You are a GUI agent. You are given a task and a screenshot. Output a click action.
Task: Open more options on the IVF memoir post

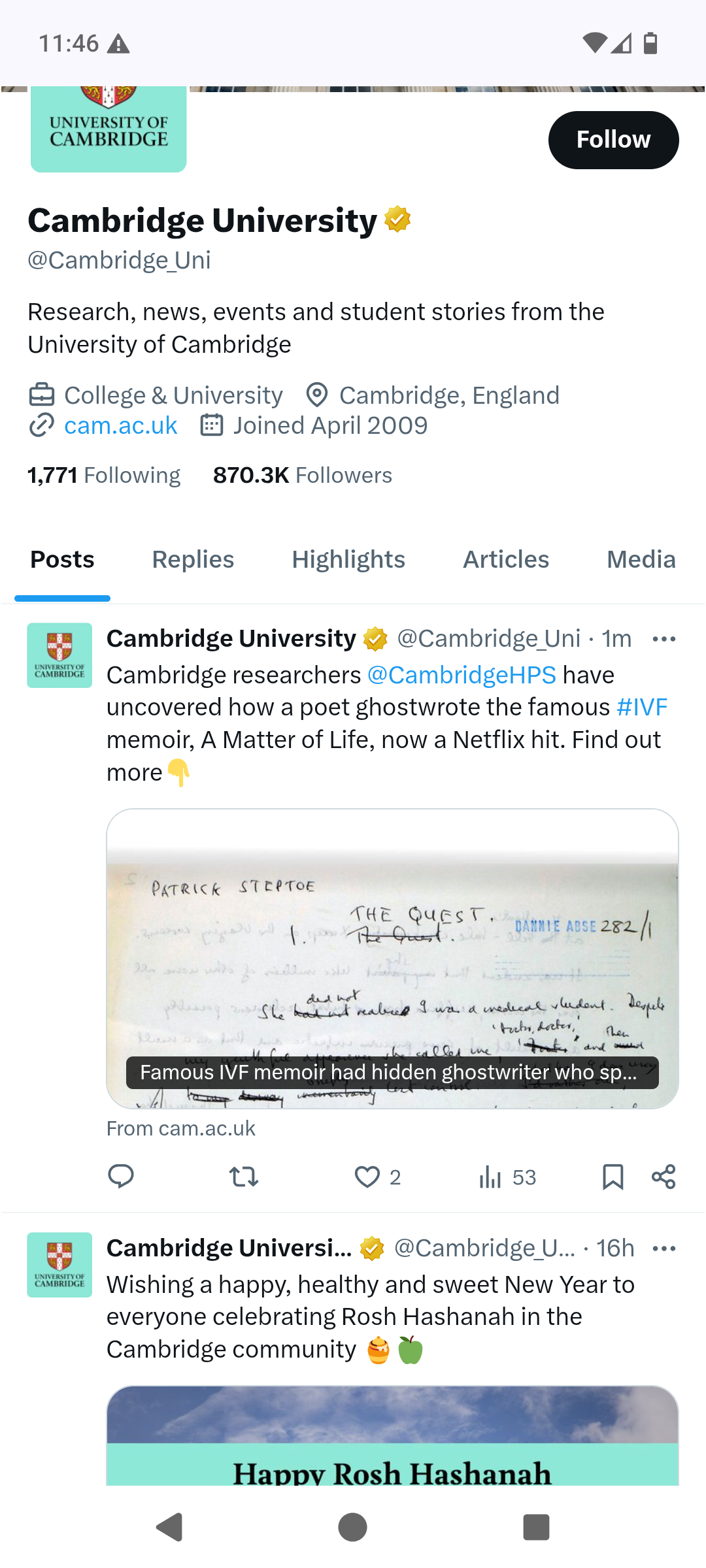click(664, 639)
